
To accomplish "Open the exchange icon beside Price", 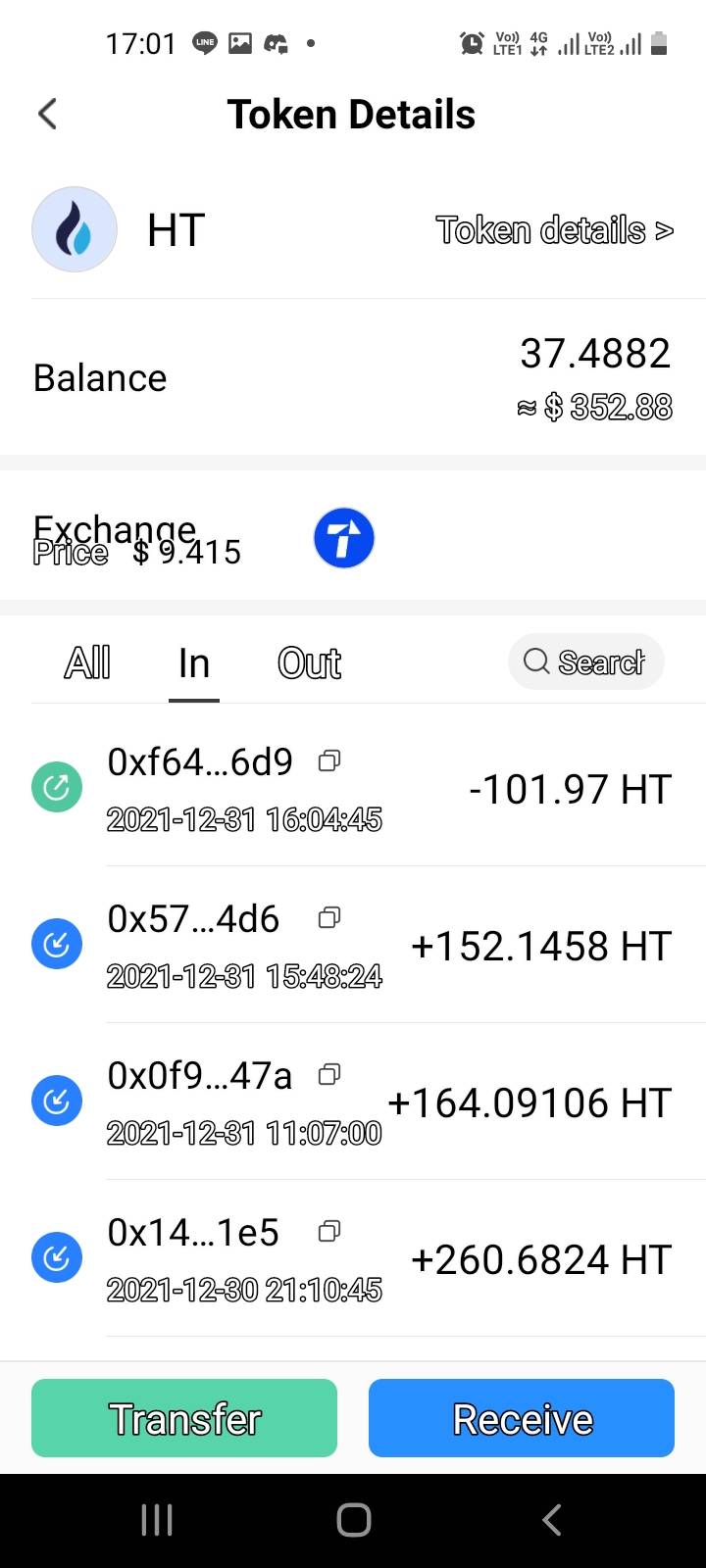I will click(343, 538).
